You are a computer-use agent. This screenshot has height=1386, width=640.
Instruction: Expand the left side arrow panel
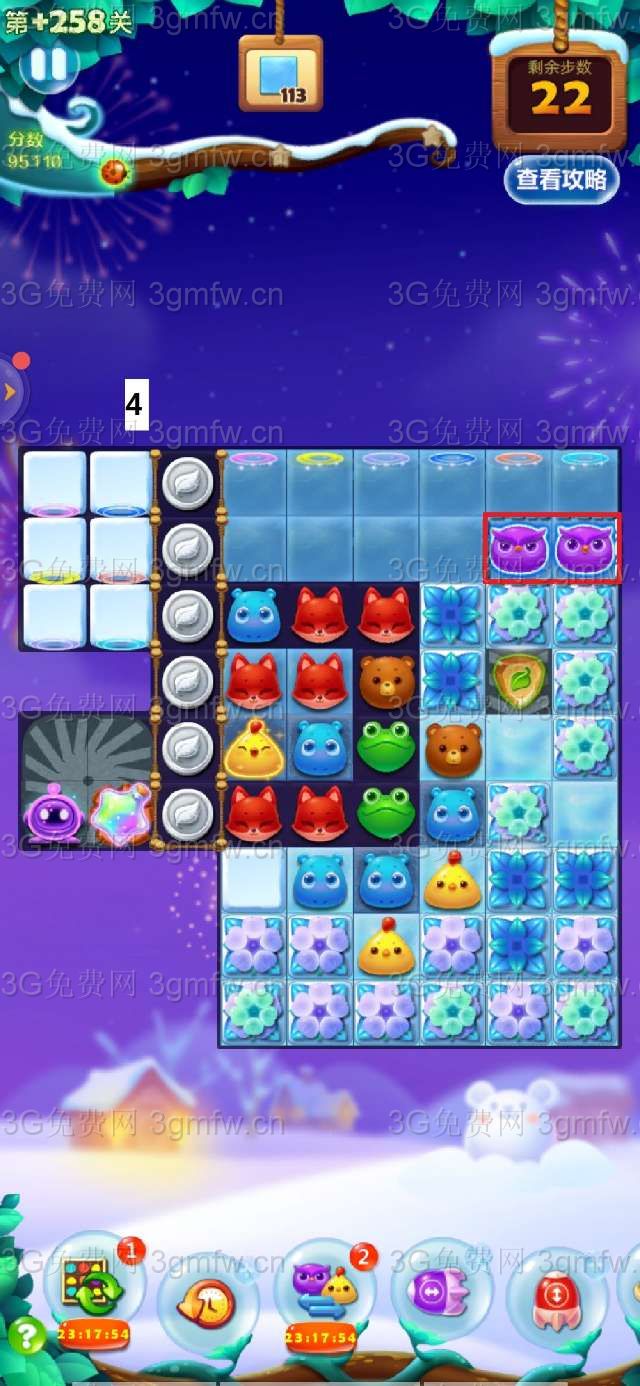click(10, 390)
